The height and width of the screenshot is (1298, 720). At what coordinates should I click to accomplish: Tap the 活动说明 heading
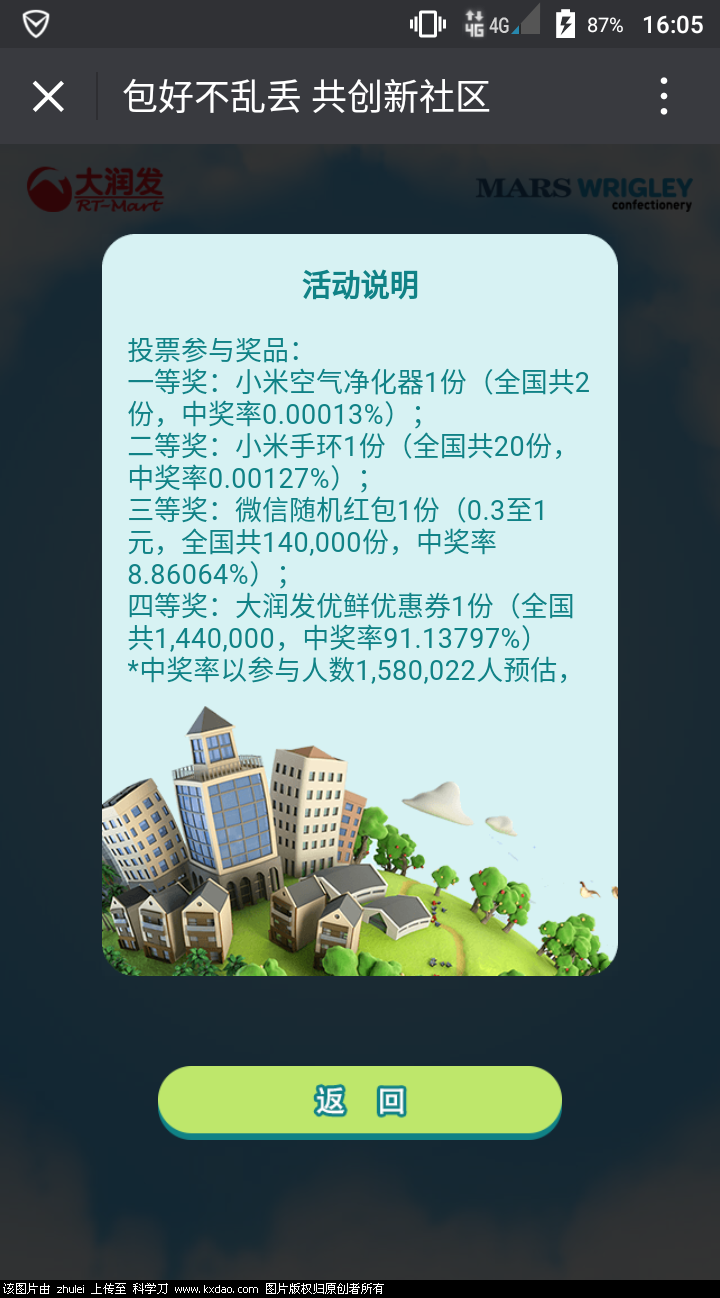pos(360,285)
